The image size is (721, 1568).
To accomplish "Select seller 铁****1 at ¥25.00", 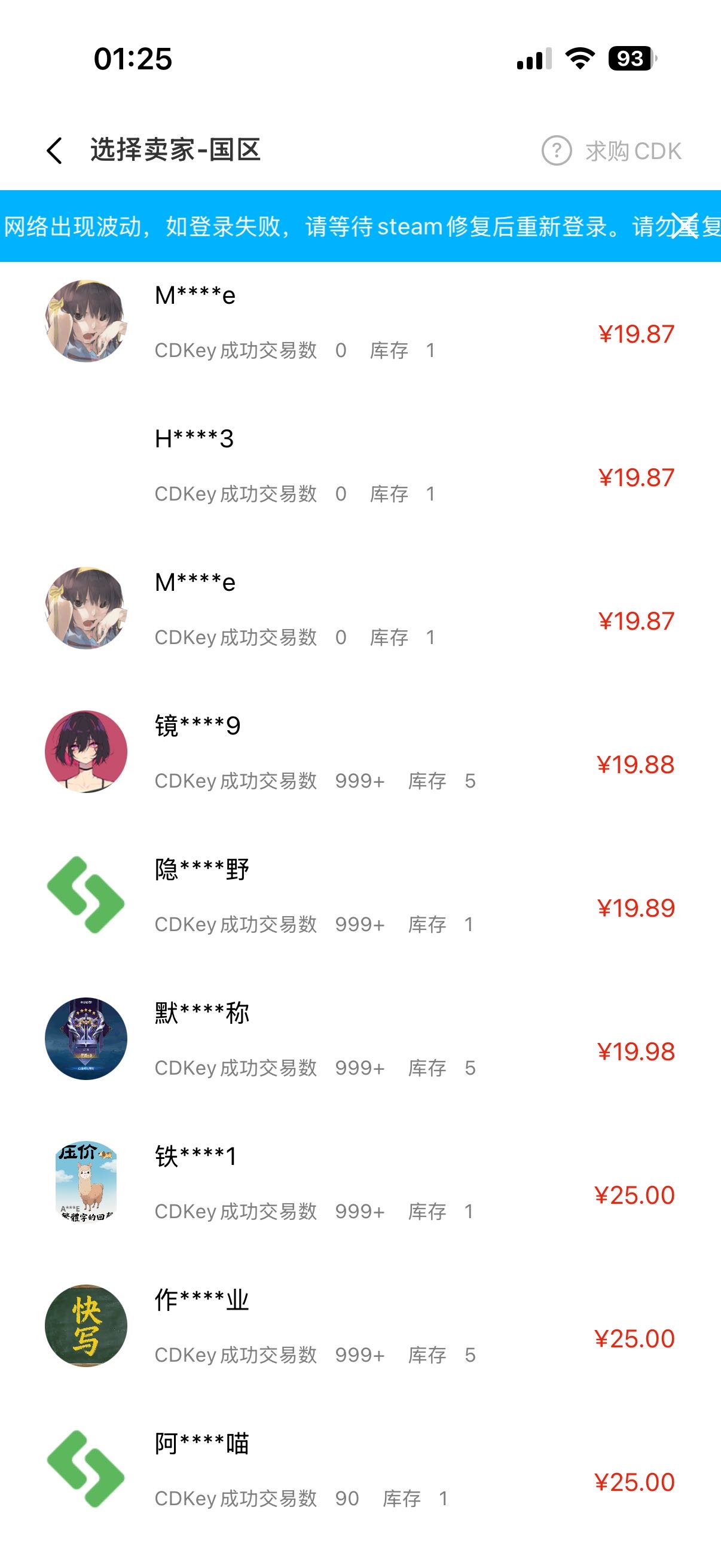I will (360, 1183).
